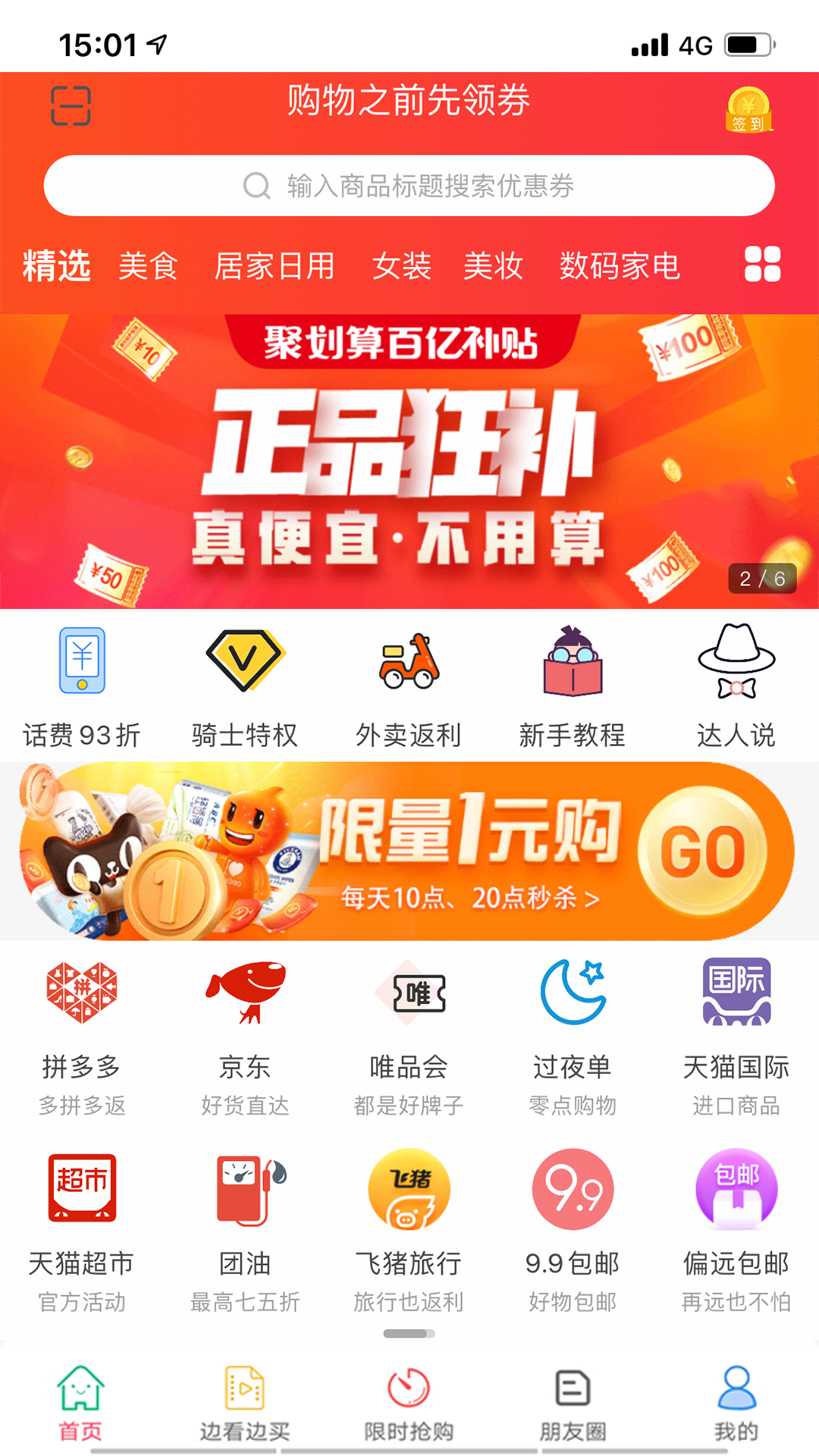The width and height of the screenshot is (819, 1456).
Task: Open 话费93折 shortcut
Action: click(x=82, y=687)
